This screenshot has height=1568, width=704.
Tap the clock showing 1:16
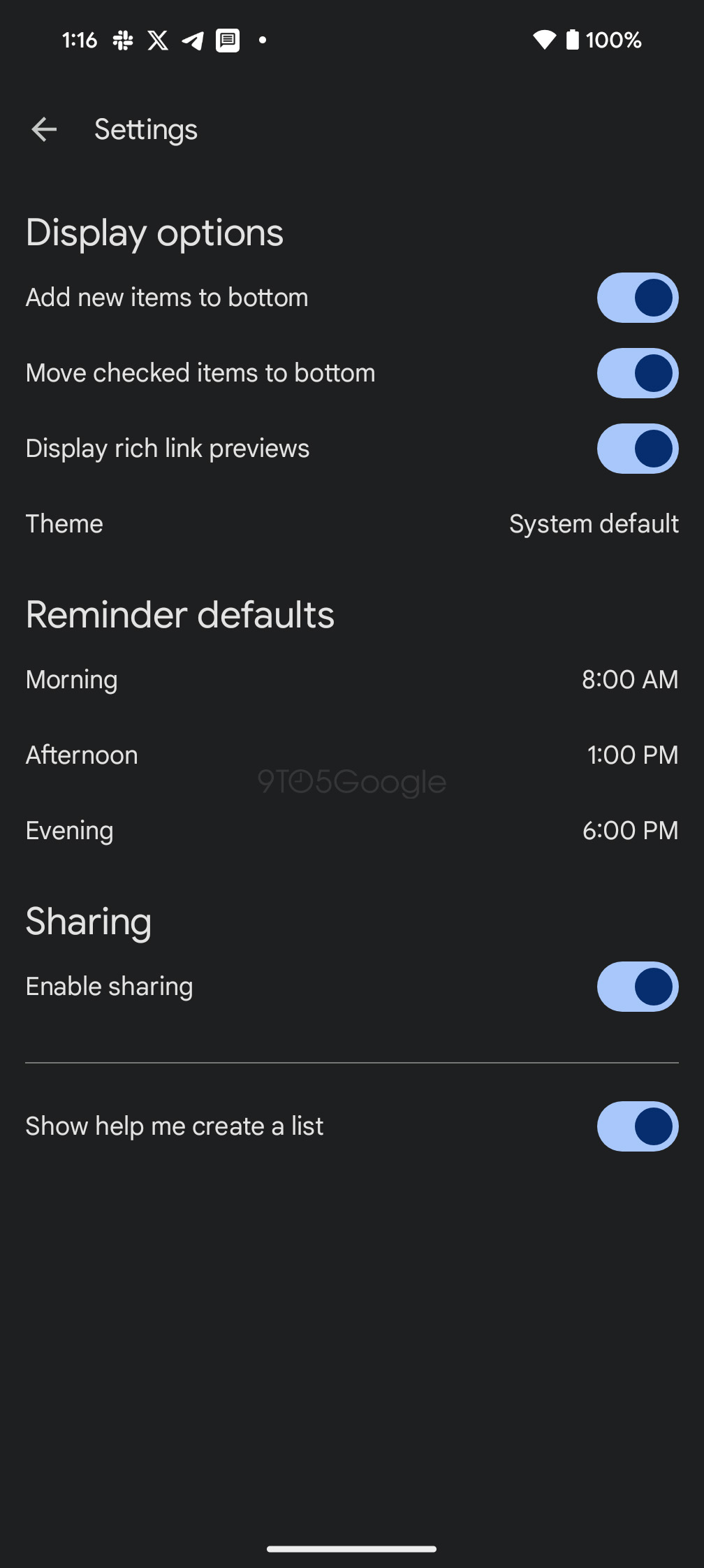pyautogui.click(x=80, y=41)
